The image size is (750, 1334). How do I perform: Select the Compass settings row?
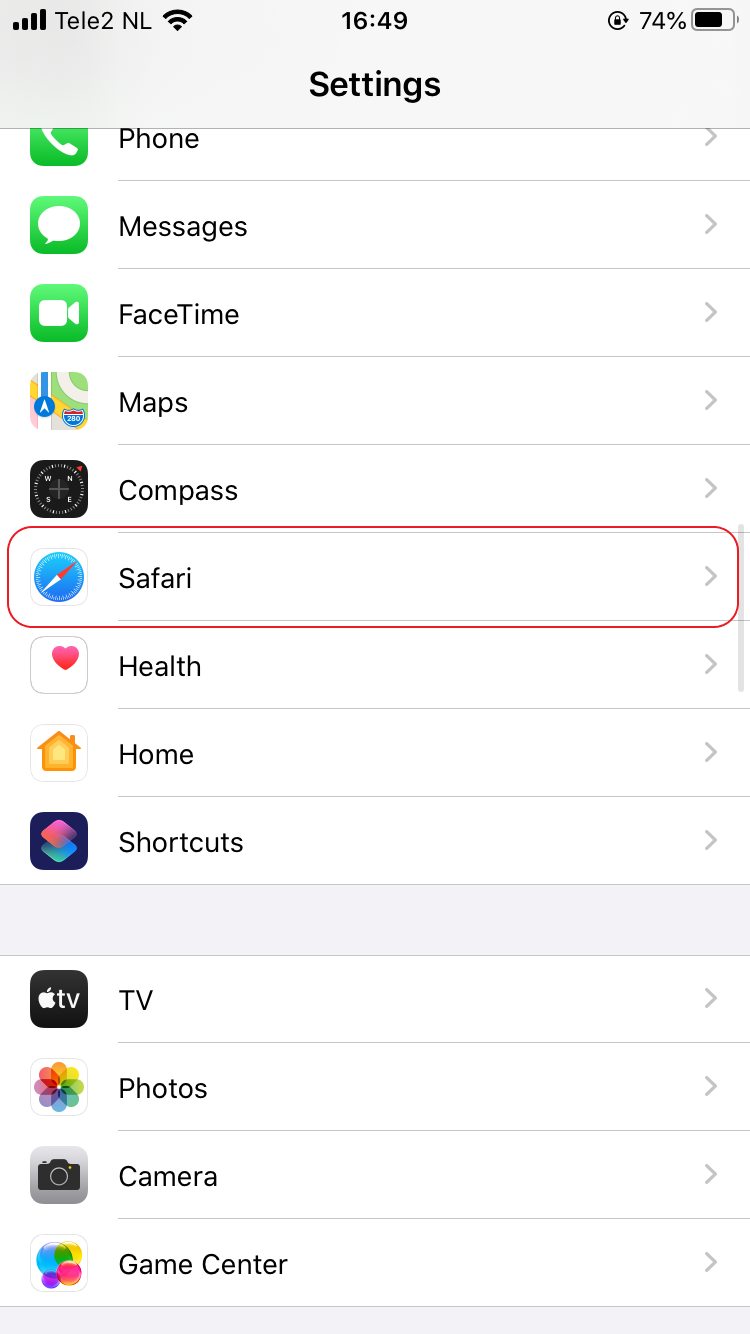tap(375, 490)
